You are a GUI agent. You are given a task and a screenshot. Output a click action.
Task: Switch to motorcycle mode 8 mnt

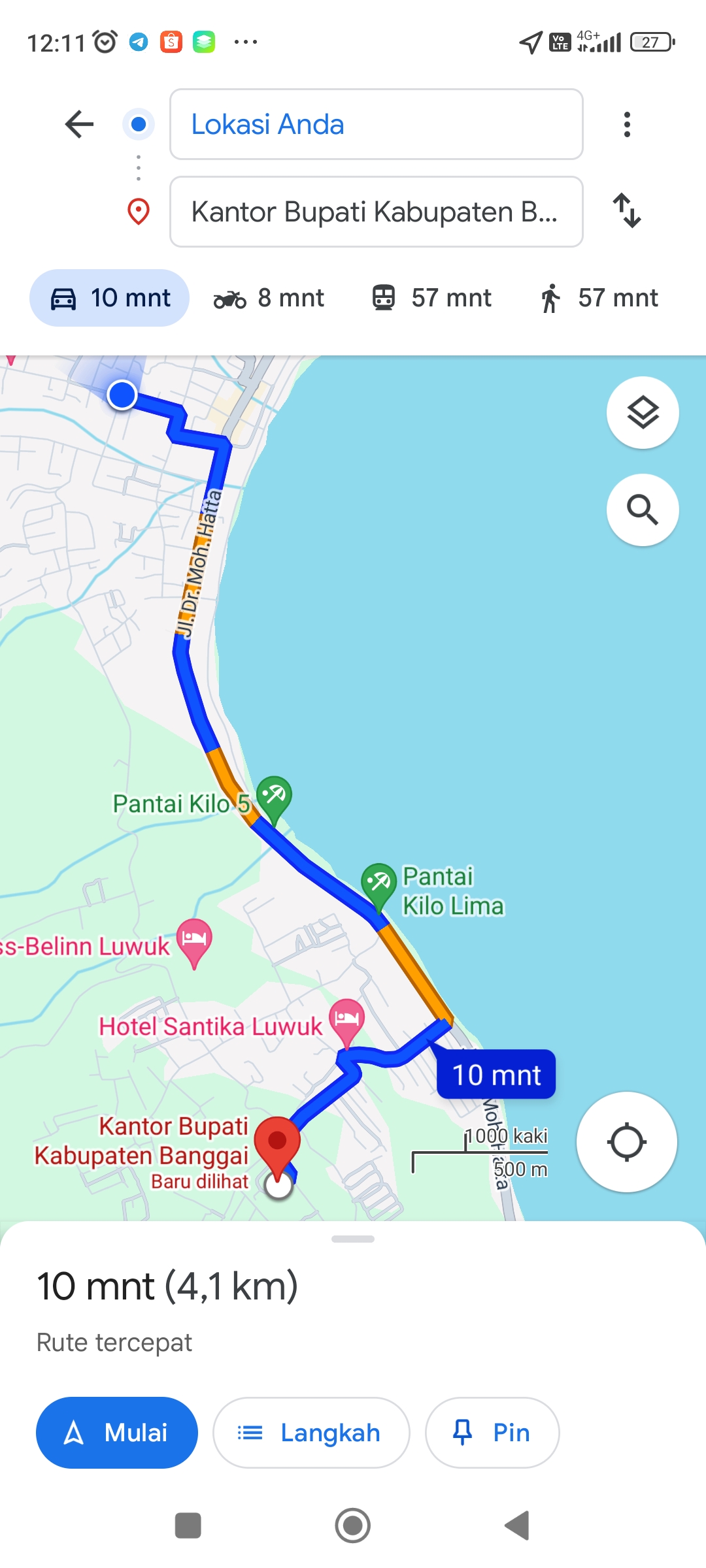coord(269,298)
